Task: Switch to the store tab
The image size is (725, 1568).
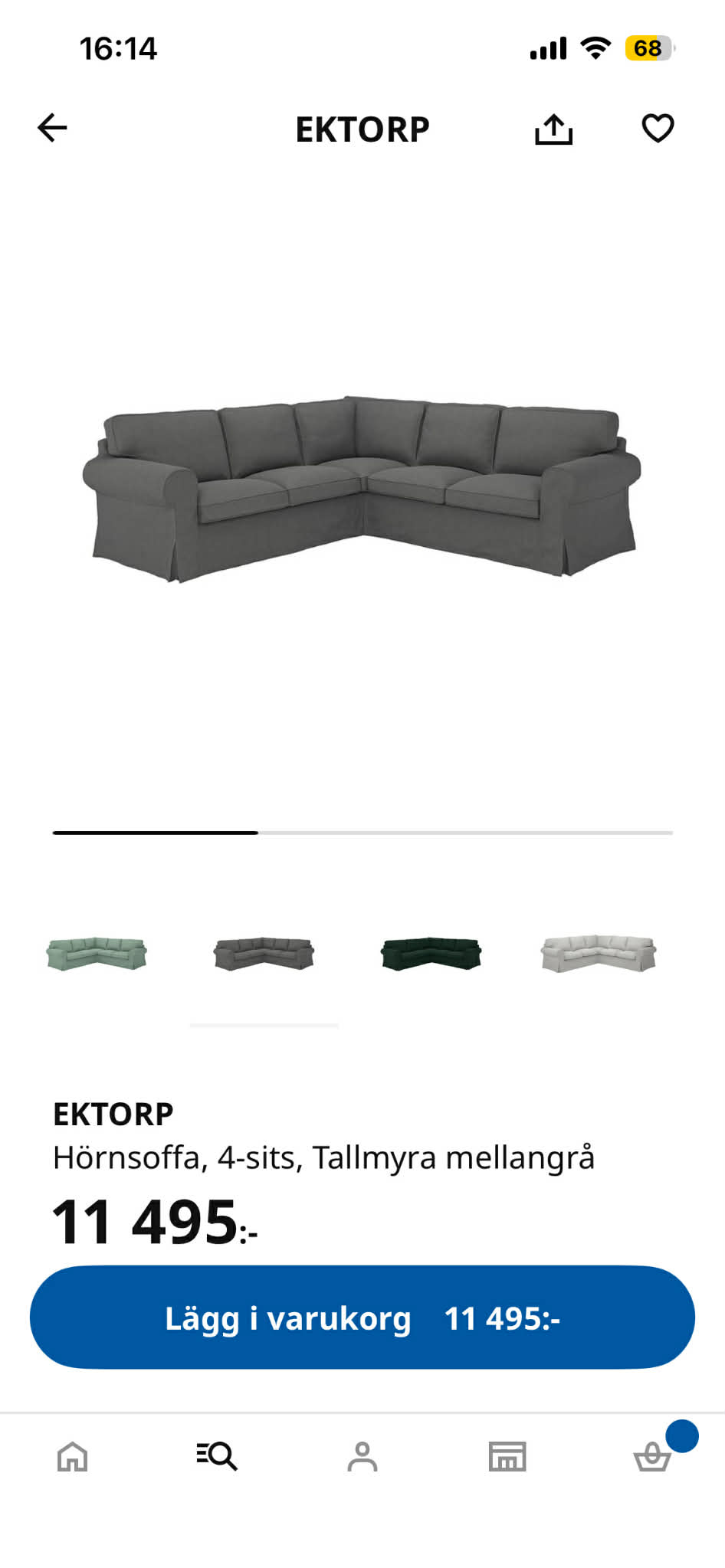Action: click(x=507, y=1456)
